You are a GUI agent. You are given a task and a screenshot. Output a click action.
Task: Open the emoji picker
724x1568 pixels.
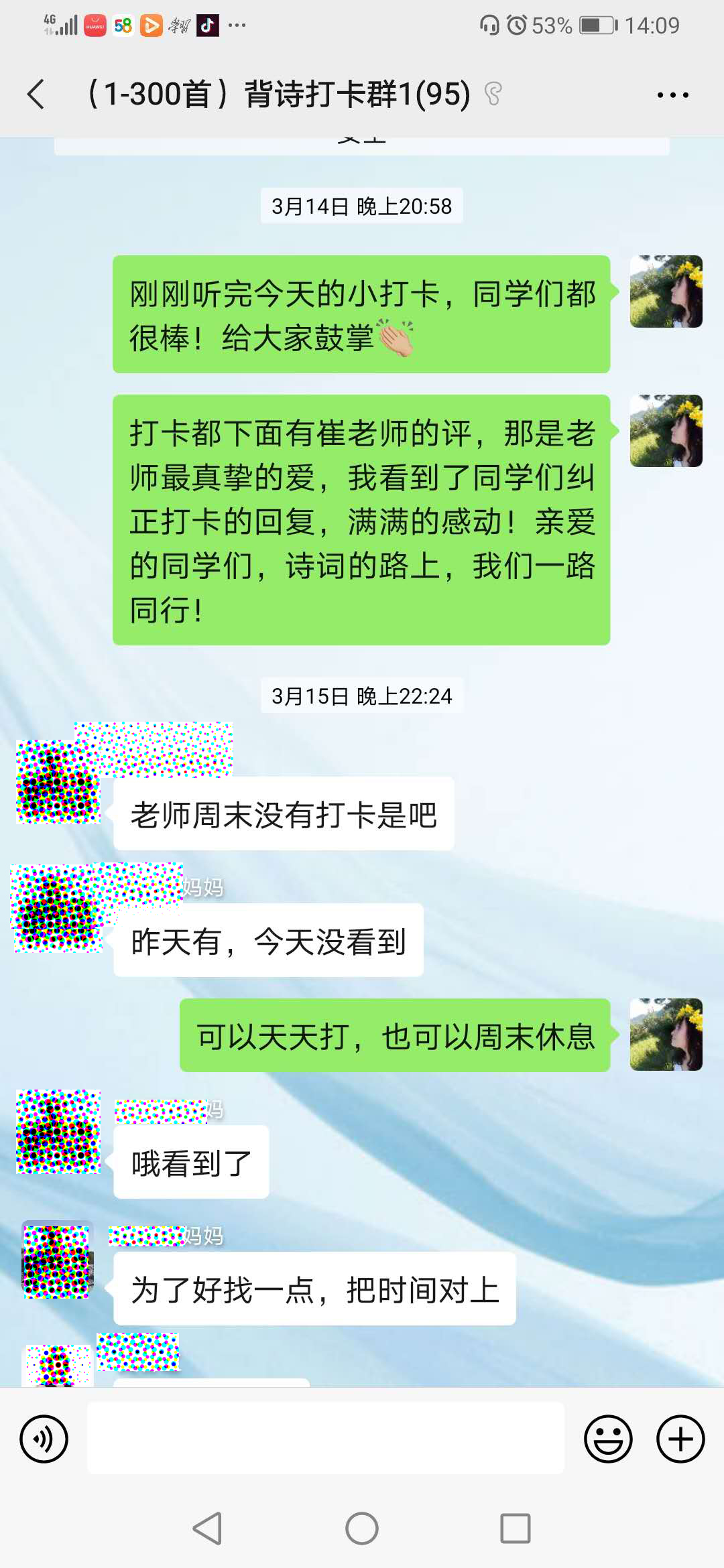click(608, 1439)
